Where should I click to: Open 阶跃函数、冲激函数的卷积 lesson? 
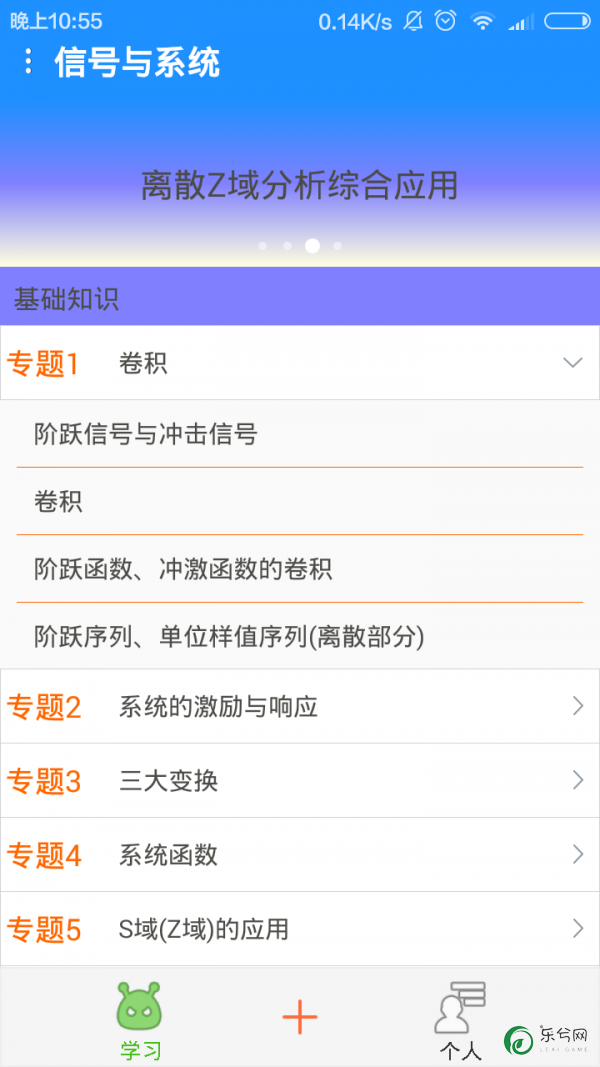coord(300,569)
